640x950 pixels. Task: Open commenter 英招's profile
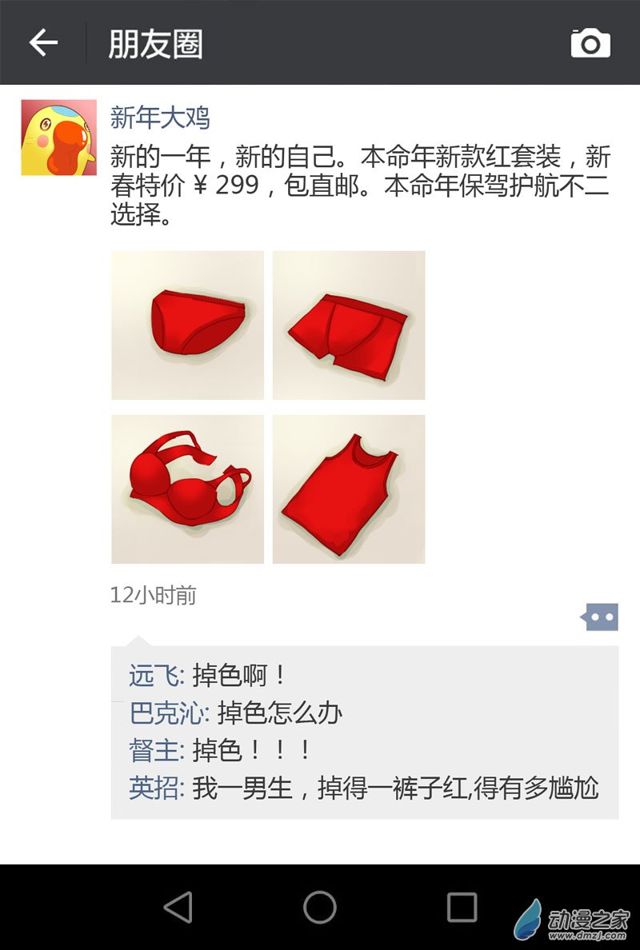154,788
